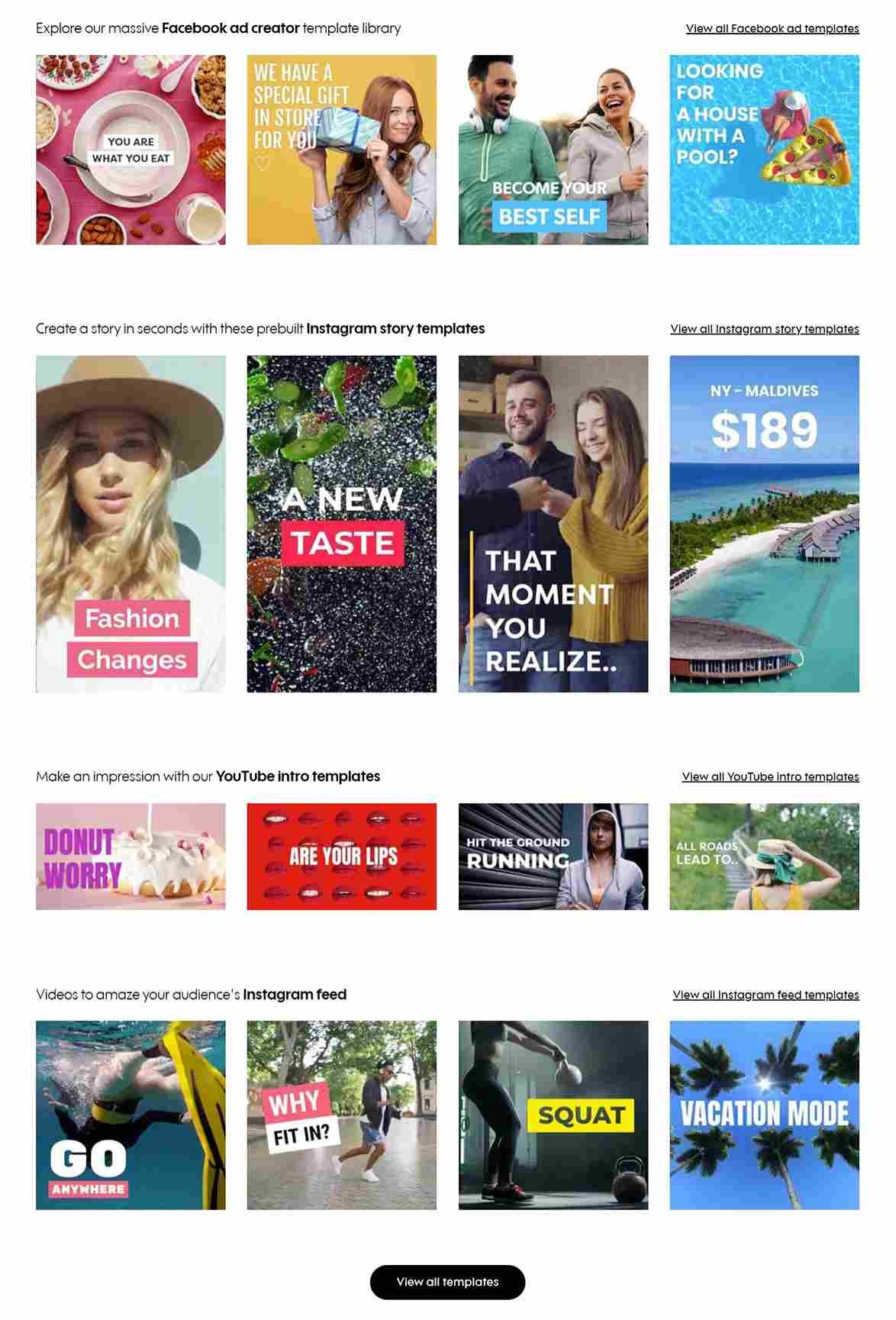Open the 'You Are What You Eat' Facebook ad template
The height and width of the screenshot is (1320, 896).
131,149
